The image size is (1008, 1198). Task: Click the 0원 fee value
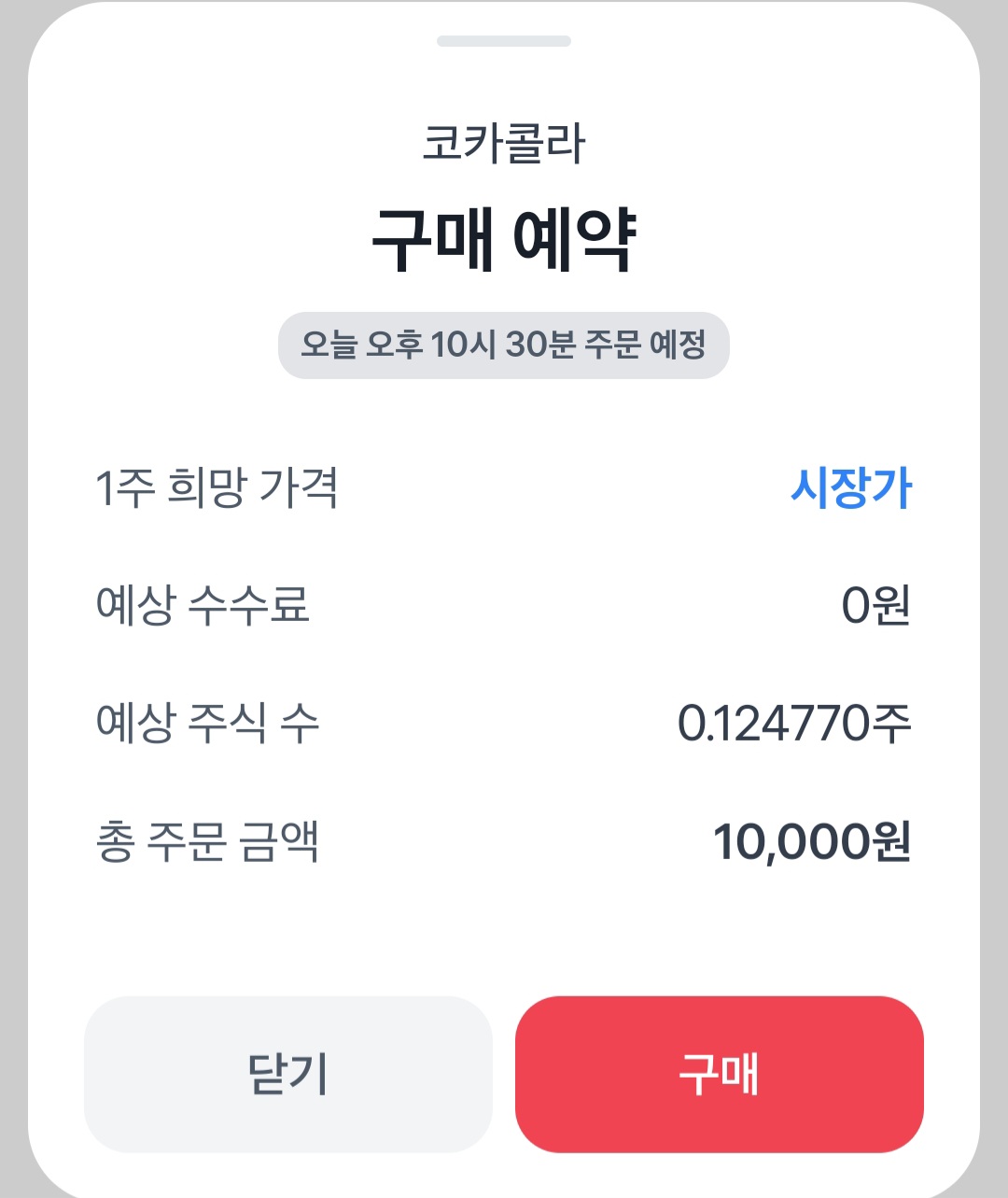pos(877,605)
